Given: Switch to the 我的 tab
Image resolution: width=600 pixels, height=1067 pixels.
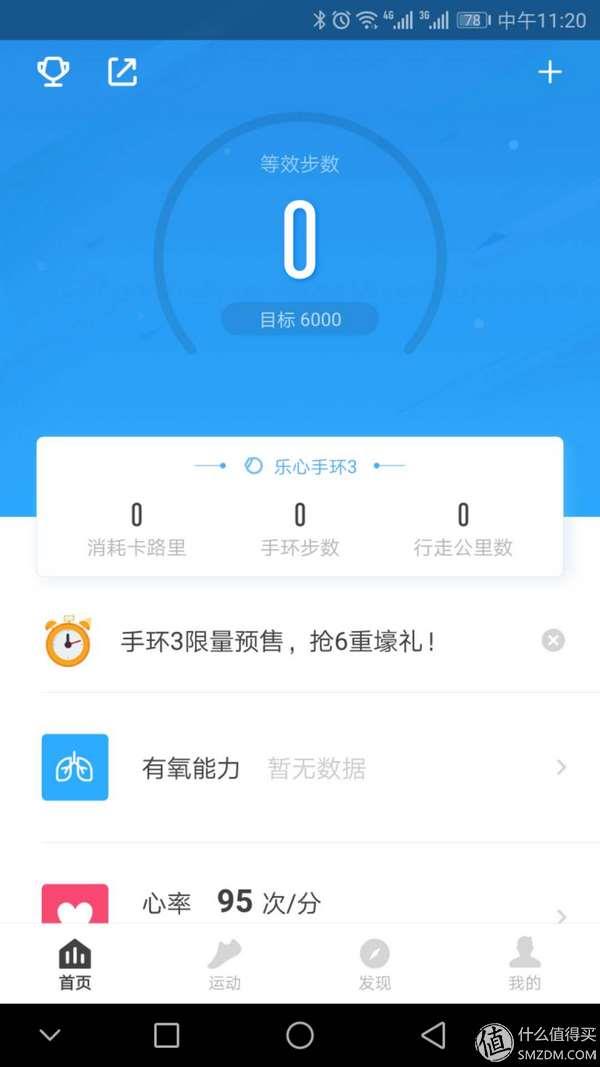Looking at the screenshot, I should click(525, 964).
